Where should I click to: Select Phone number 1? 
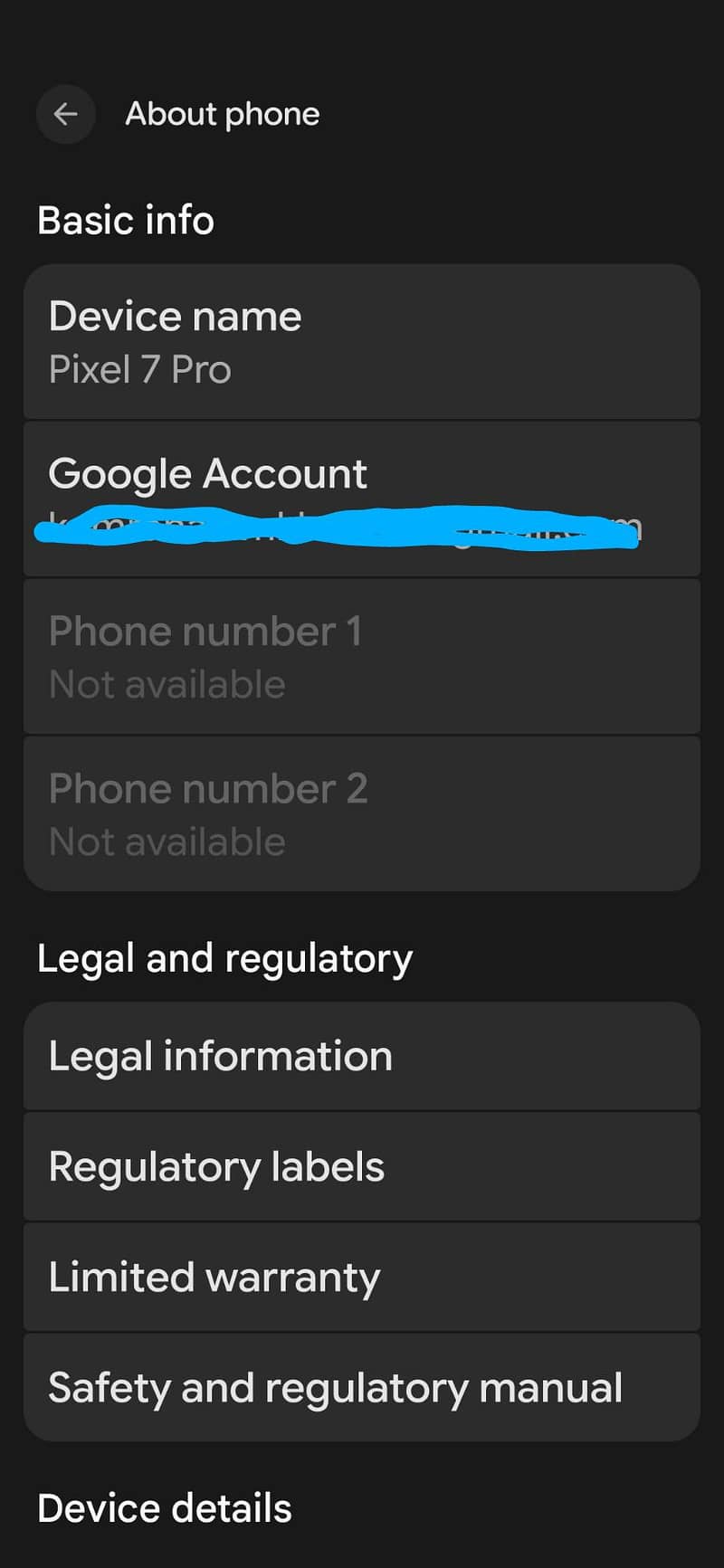362,654
